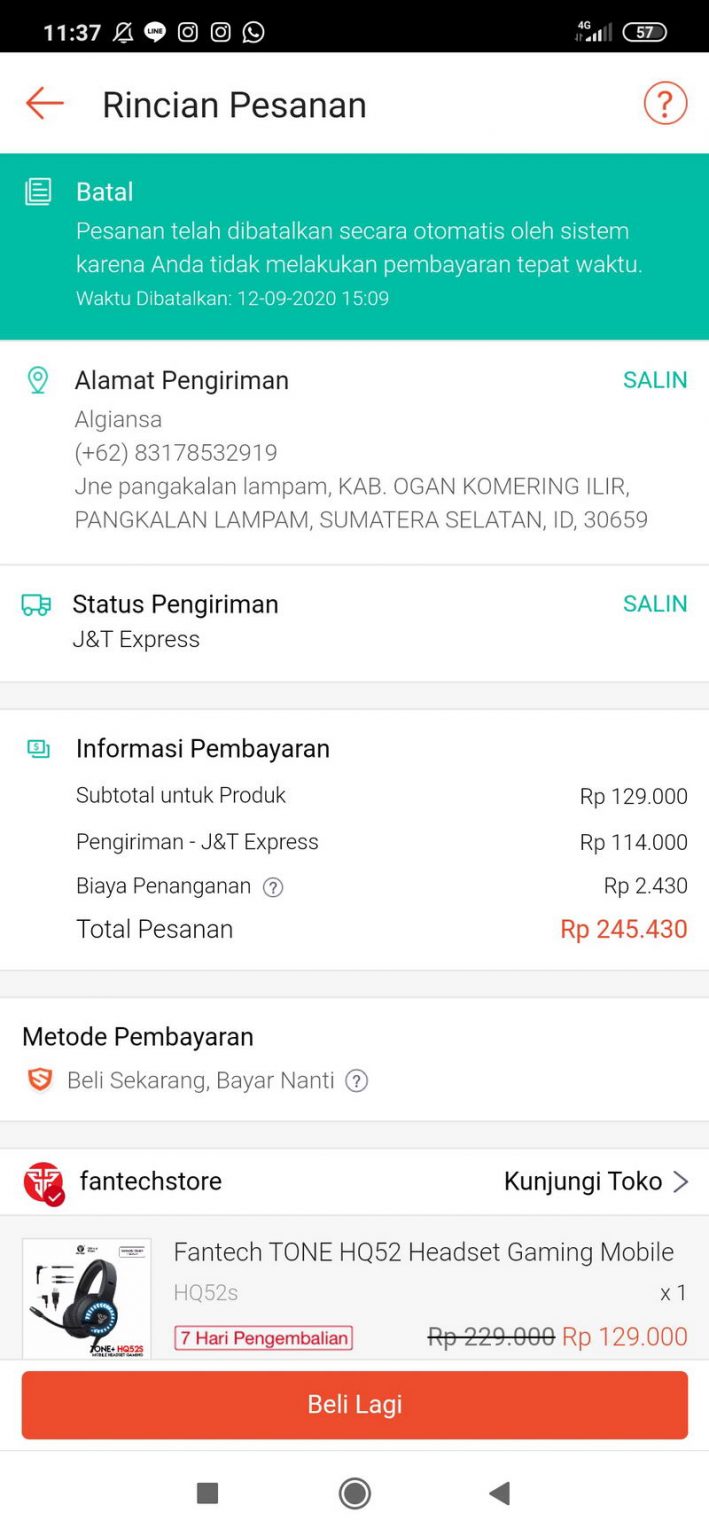Go to the system home screen

[x=354, y=1494]
